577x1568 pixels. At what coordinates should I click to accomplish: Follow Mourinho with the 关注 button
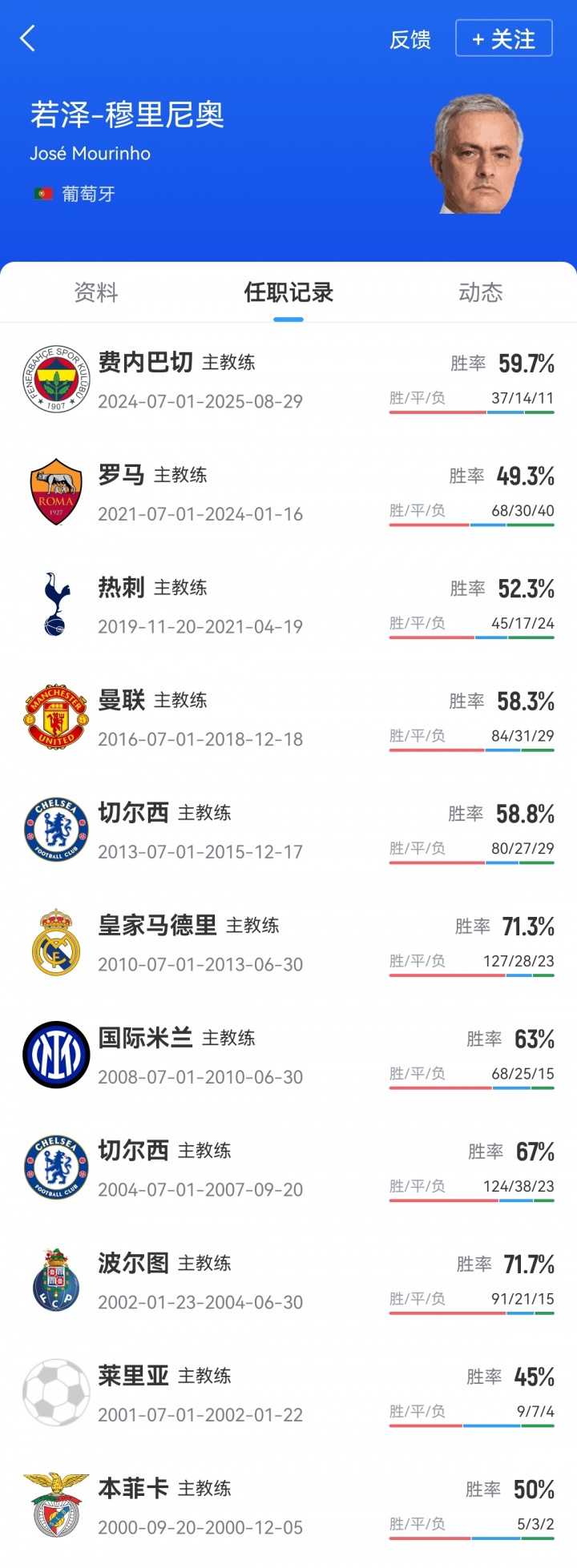pos(503,38)
